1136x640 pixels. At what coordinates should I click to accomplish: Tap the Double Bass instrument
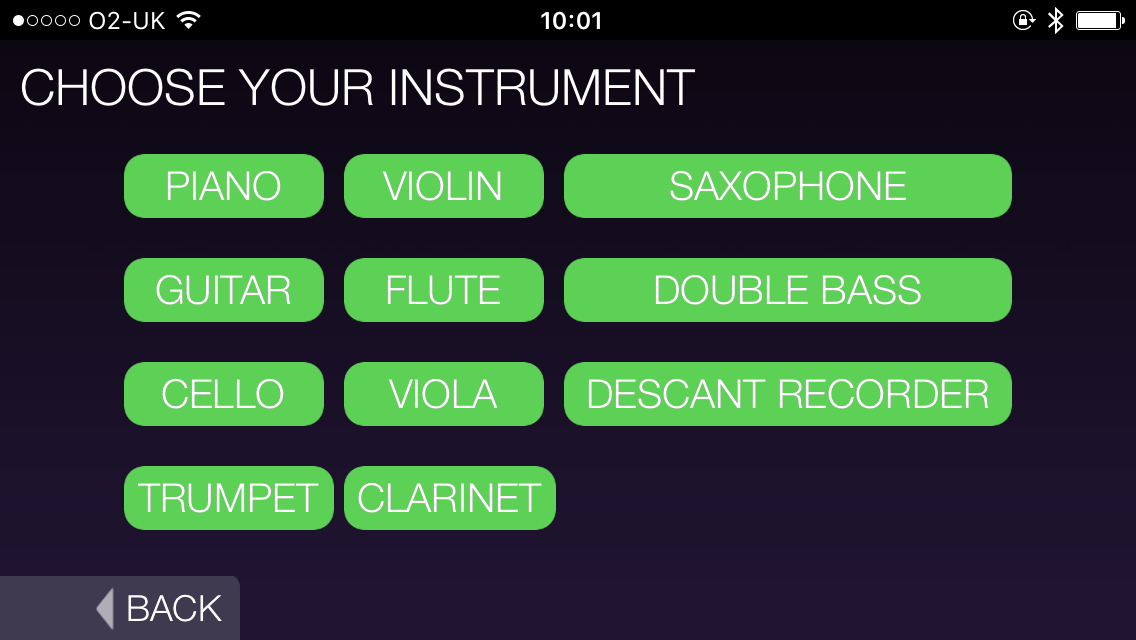point(788,290)
